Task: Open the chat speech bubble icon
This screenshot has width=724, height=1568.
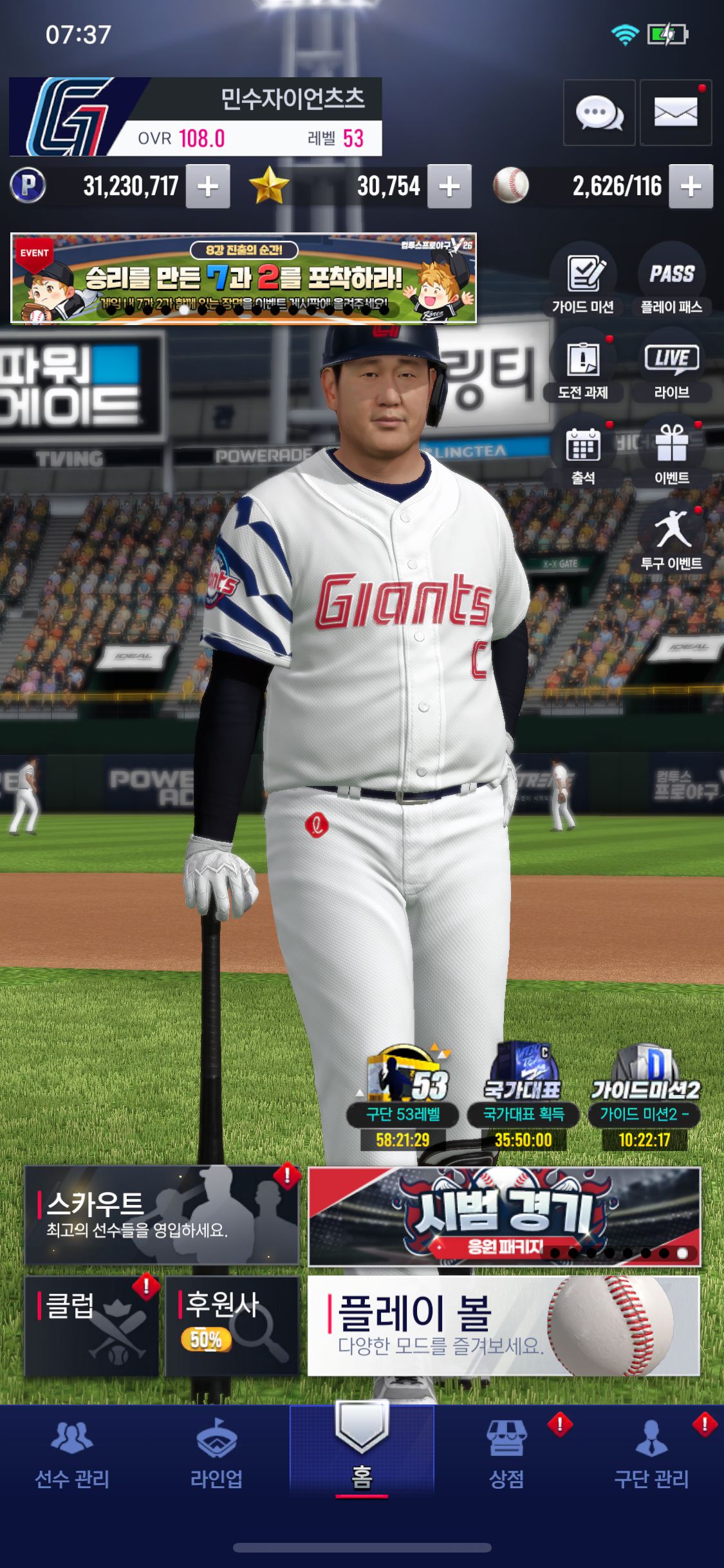Action: [x=599, y=113]
